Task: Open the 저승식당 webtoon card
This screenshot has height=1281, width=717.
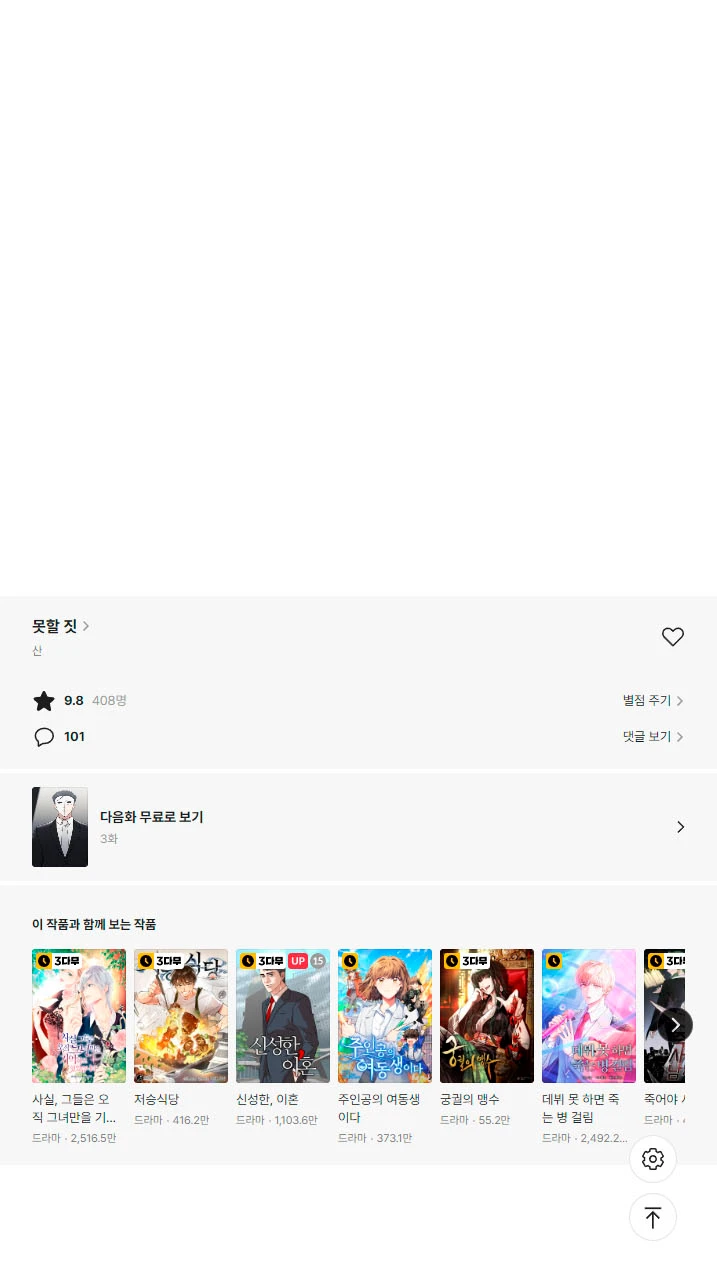Action: click(181, 1016)
